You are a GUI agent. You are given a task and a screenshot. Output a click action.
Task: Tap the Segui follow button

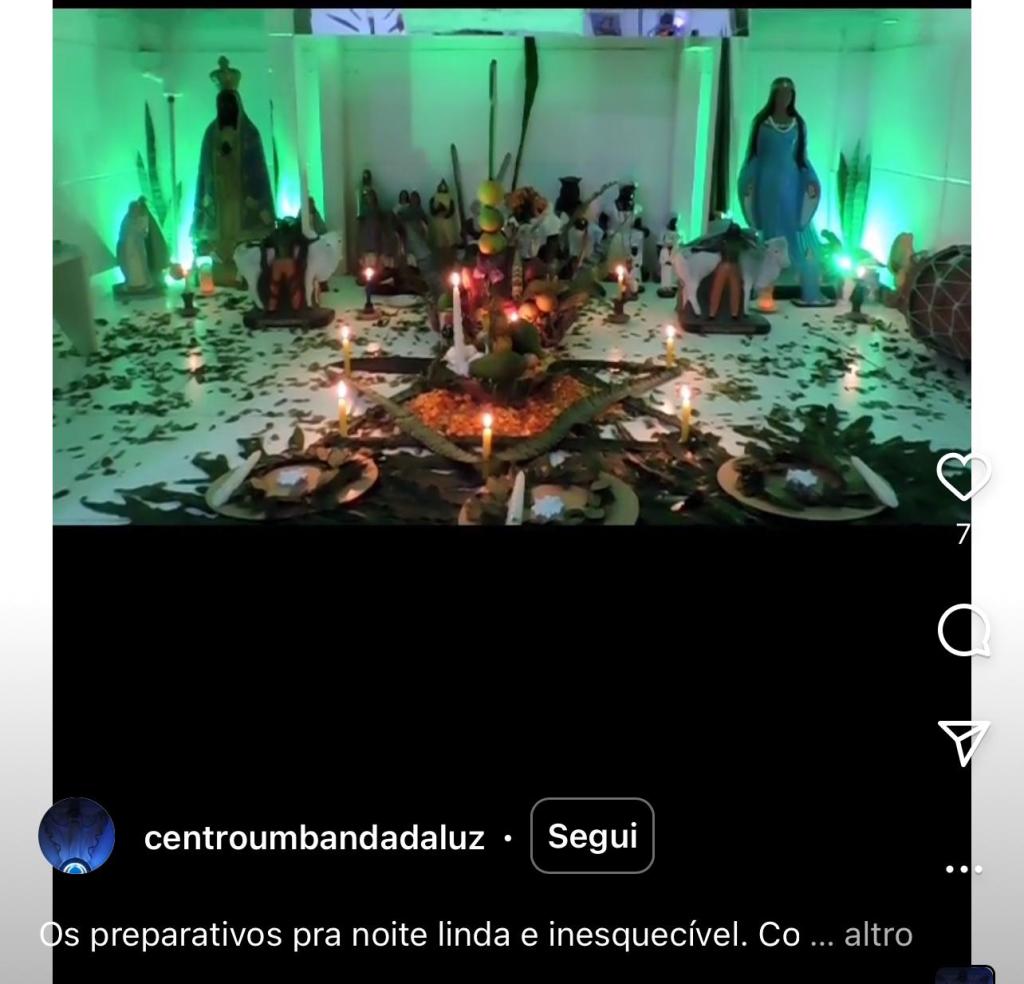(592, 836)
